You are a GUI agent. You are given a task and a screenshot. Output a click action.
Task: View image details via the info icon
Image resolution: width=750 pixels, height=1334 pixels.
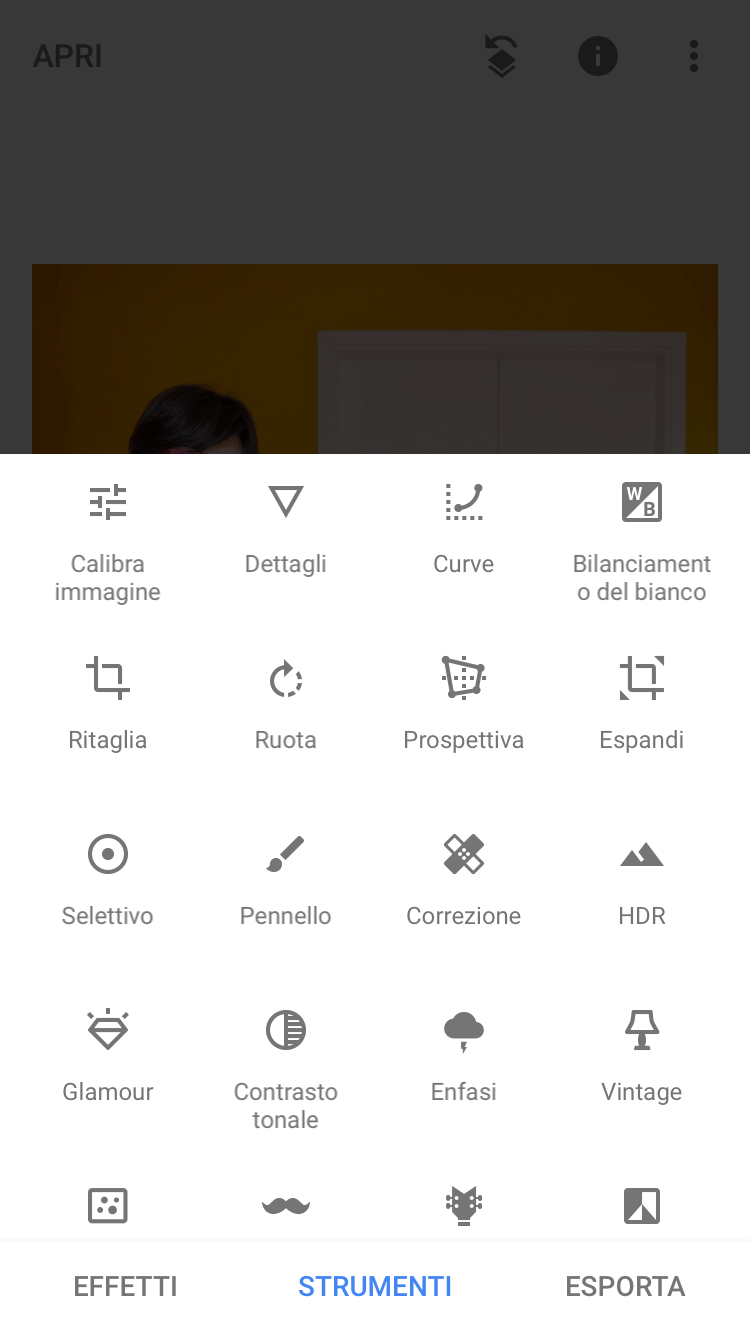(598, 56)
